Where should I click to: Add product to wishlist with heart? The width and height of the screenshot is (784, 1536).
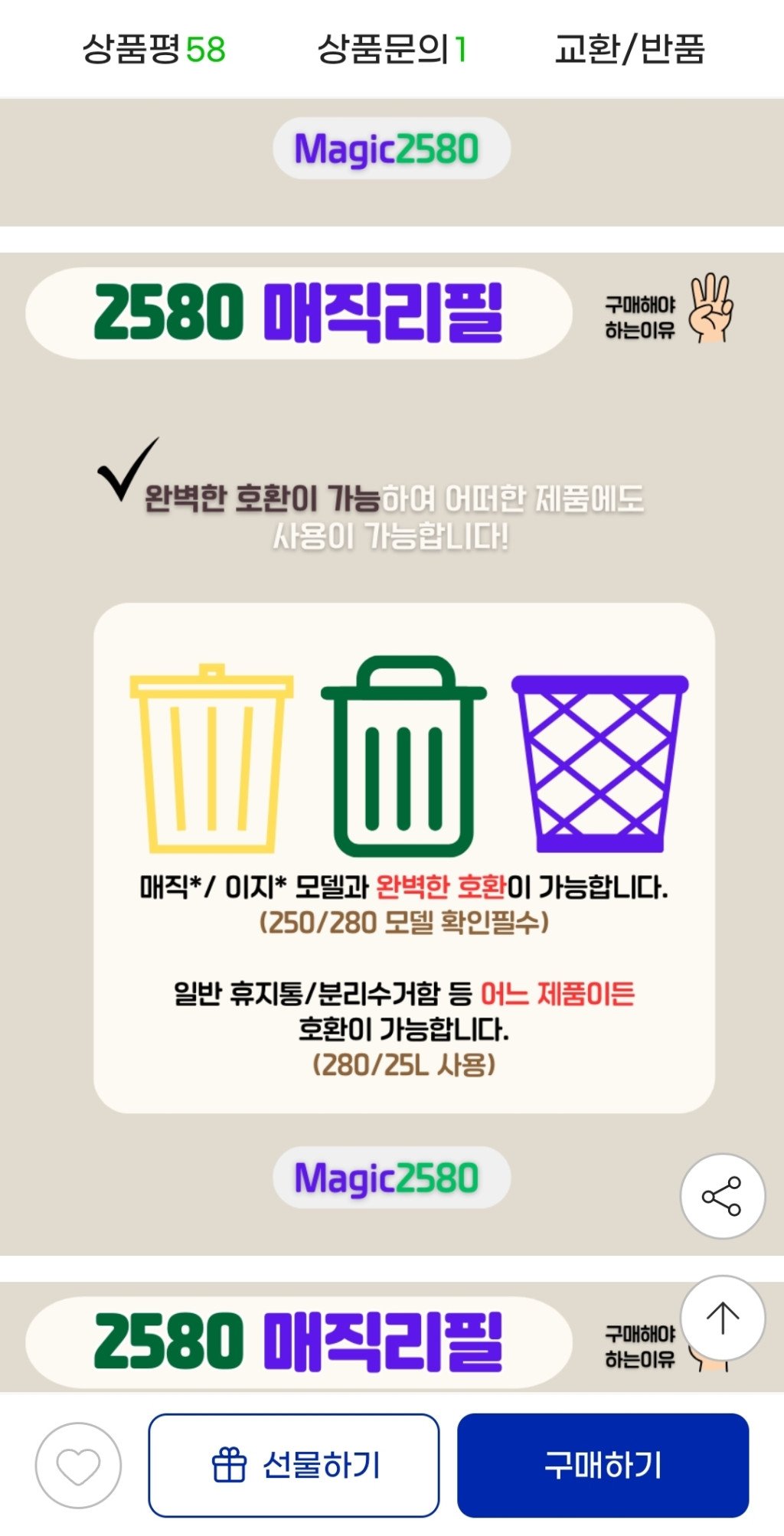78,1465
